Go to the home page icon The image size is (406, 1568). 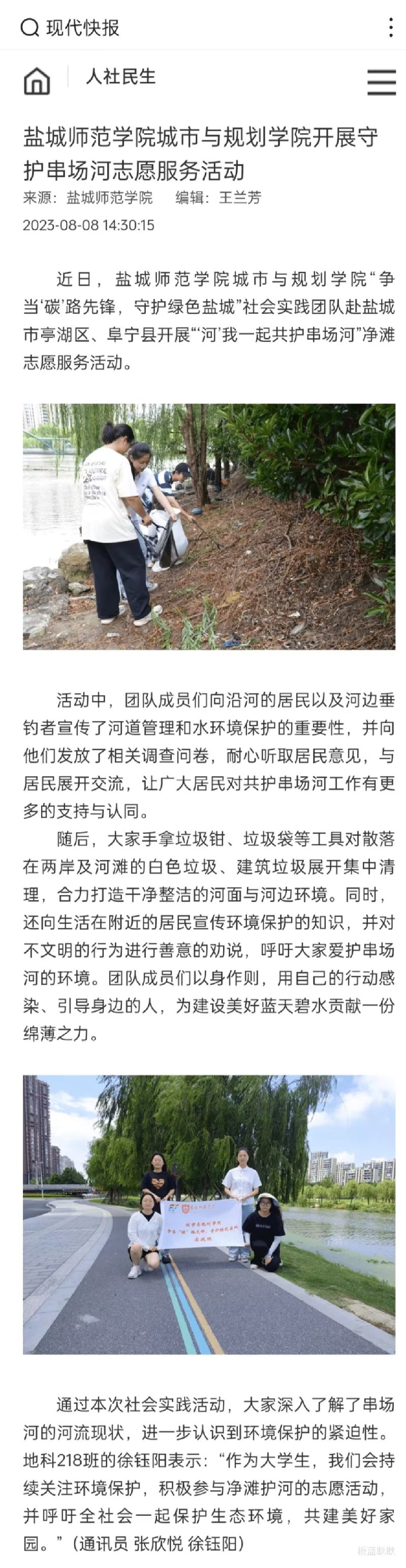tap(37, 81)
